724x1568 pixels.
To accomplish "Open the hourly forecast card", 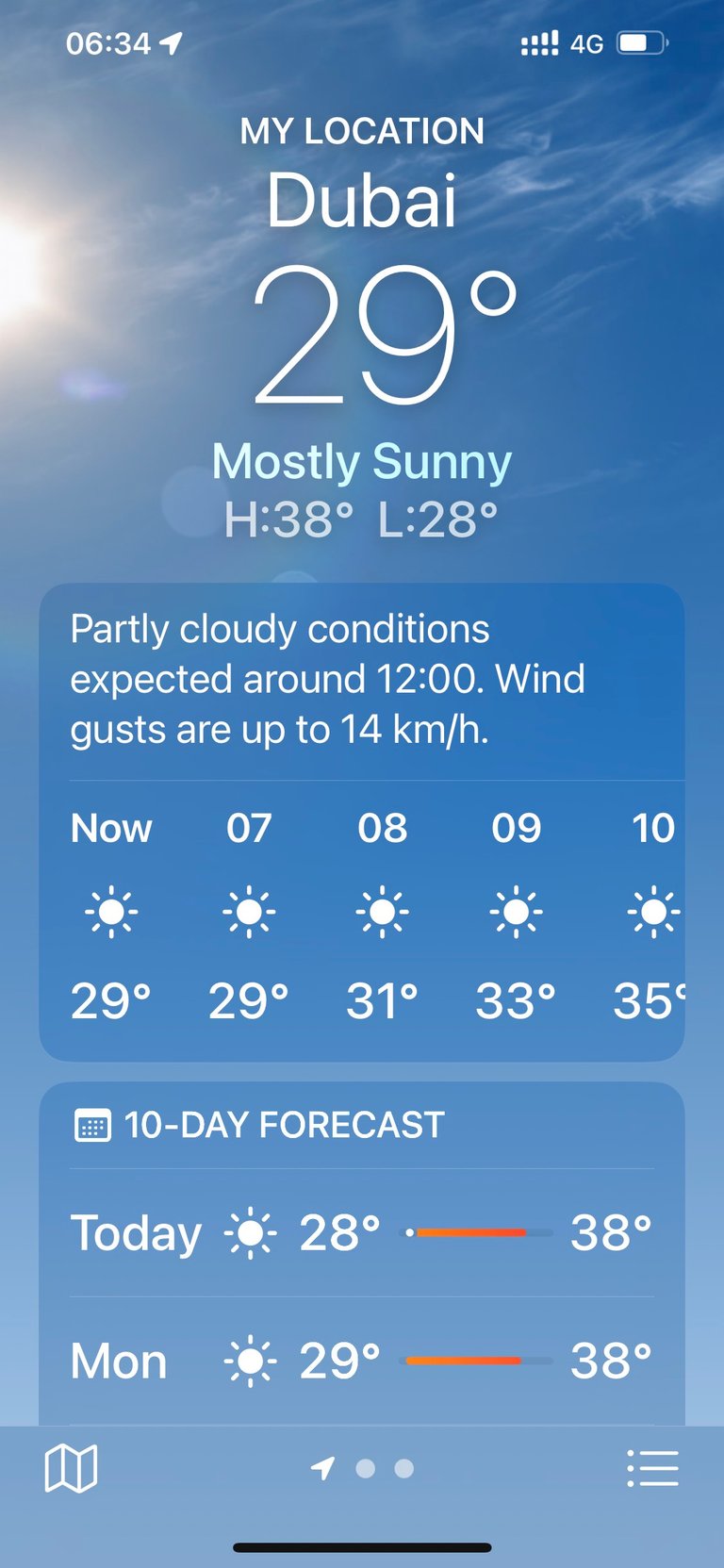I will coord(362,822).
